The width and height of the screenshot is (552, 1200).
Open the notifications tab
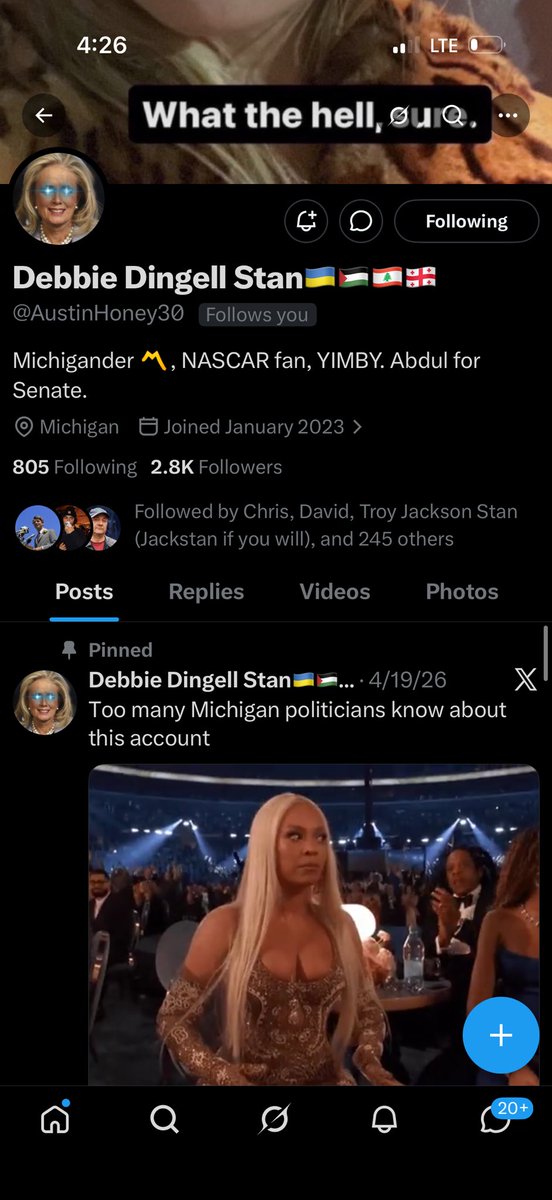(384, 1121)
